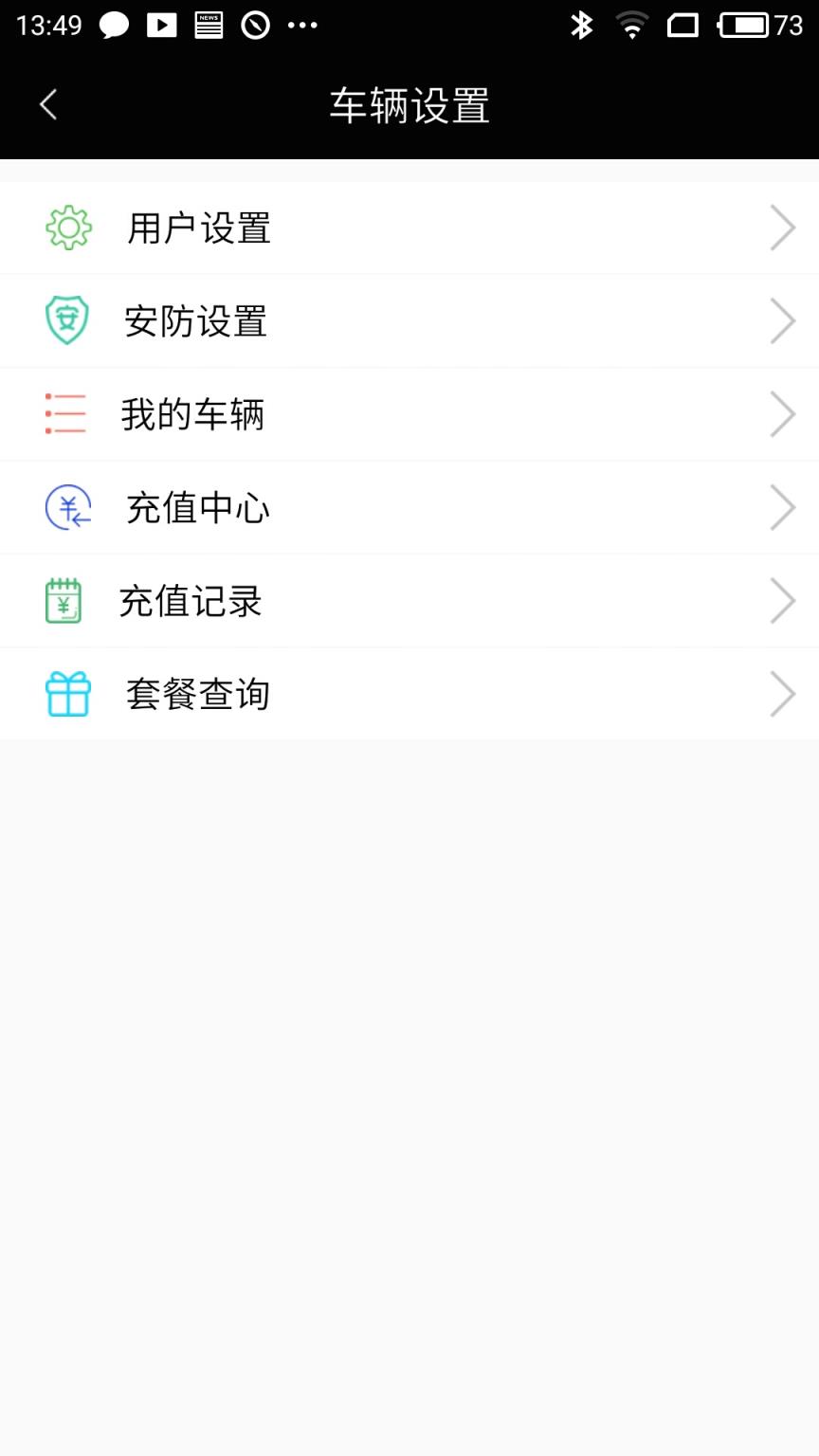The height and width of the screenshot is (1456, 819).
Task: Click the circular yuan icon for 充值中心
Action: point(66,507)
